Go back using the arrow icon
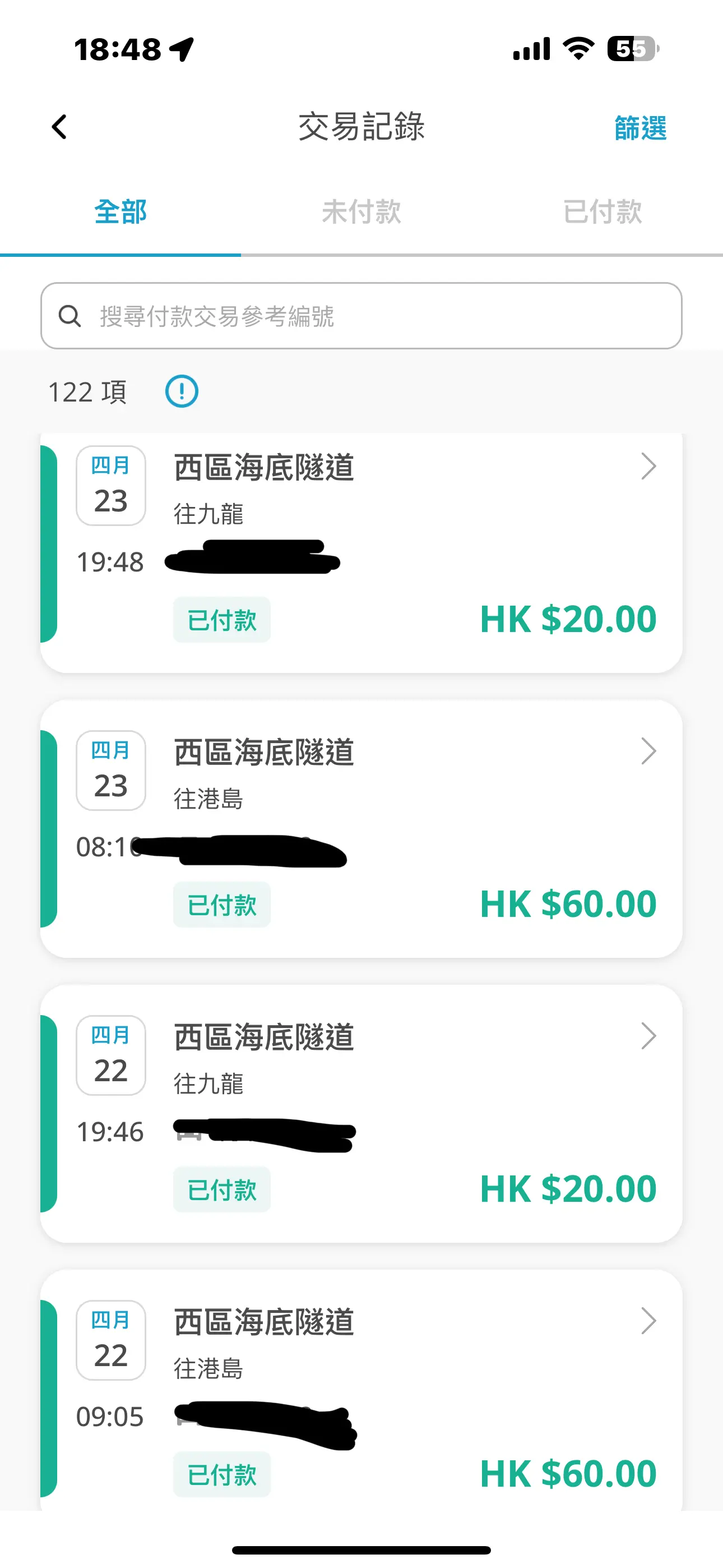This screenshot has height=1568, width=723. (x=59, y=127)
